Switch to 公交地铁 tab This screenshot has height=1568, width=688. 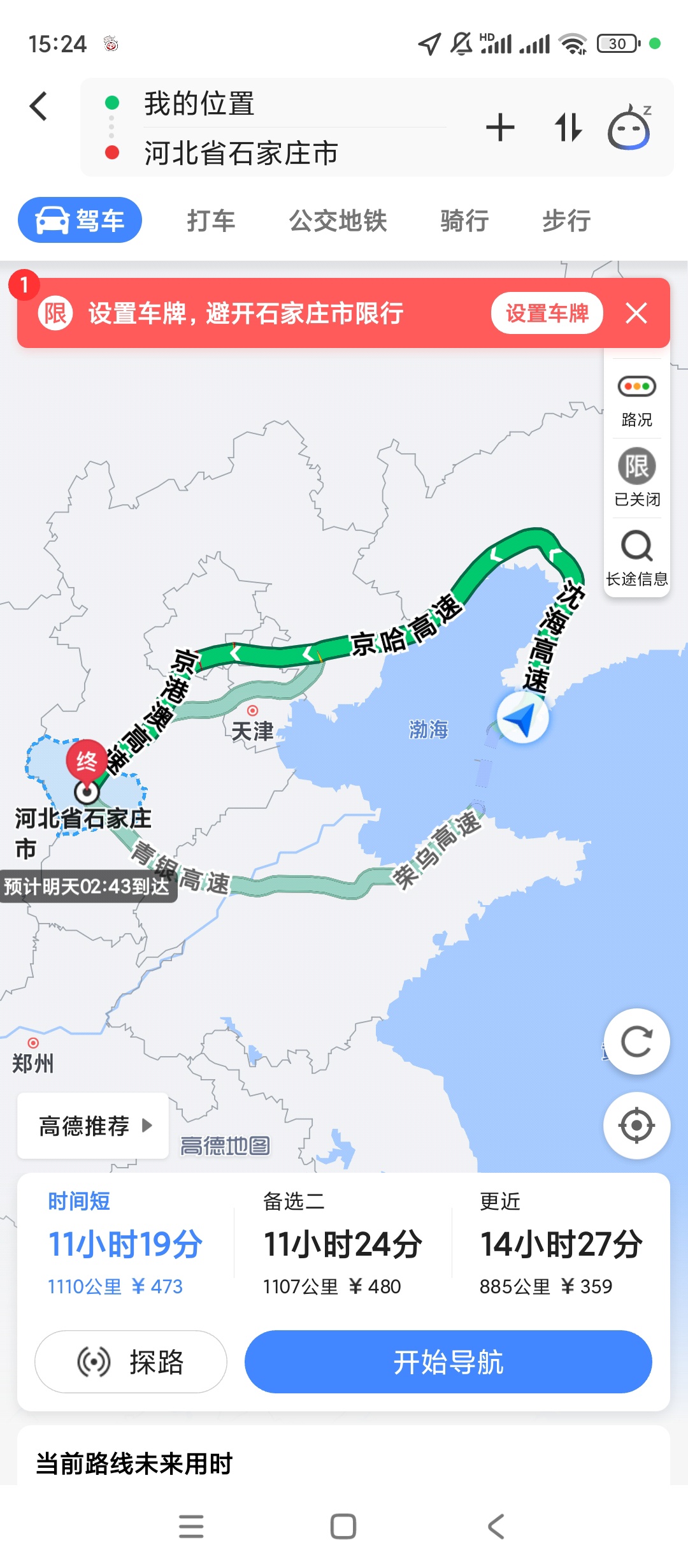click(x=338, y=221)
